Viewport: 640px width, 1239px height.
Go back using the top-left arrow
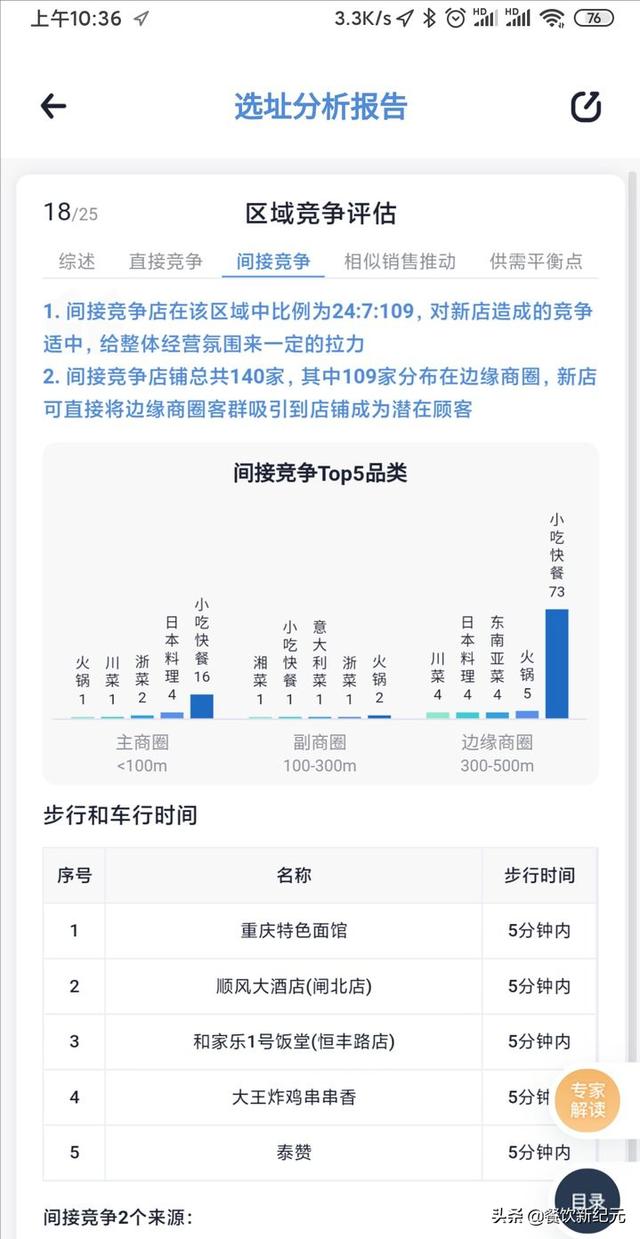[53, 106]
